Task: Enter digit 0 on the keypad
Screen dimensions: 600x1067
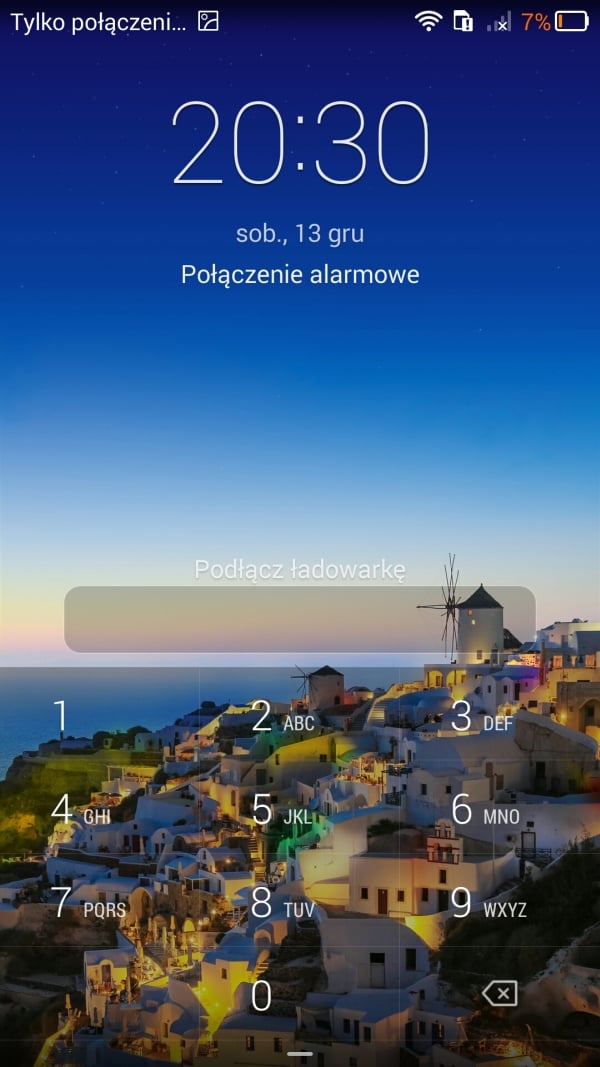Action: pyautogui.click(x=299, y=996)
